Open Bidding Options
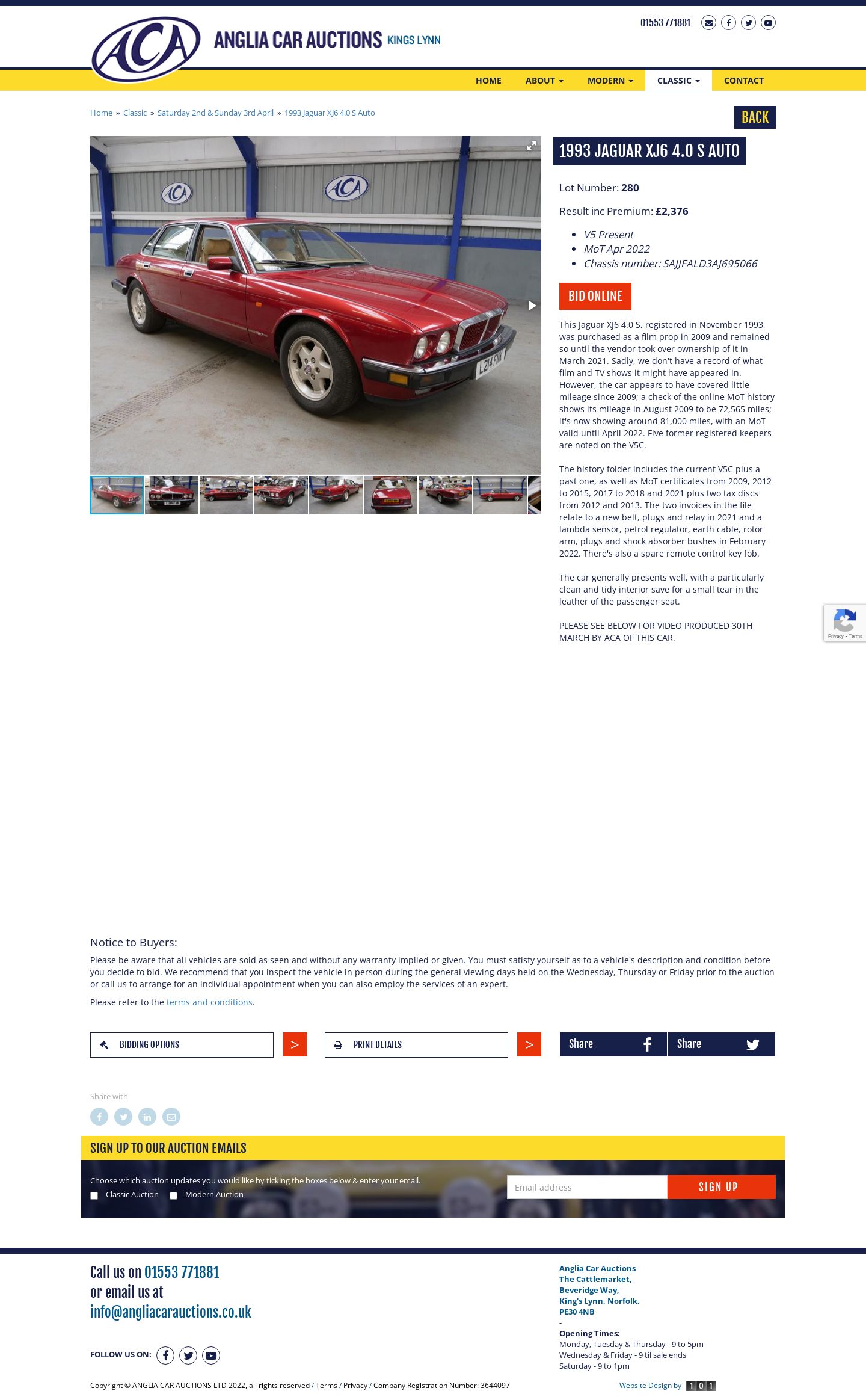Viewport: 866px width, 1400px height. pyautogui.click(x=182, y=1044)
